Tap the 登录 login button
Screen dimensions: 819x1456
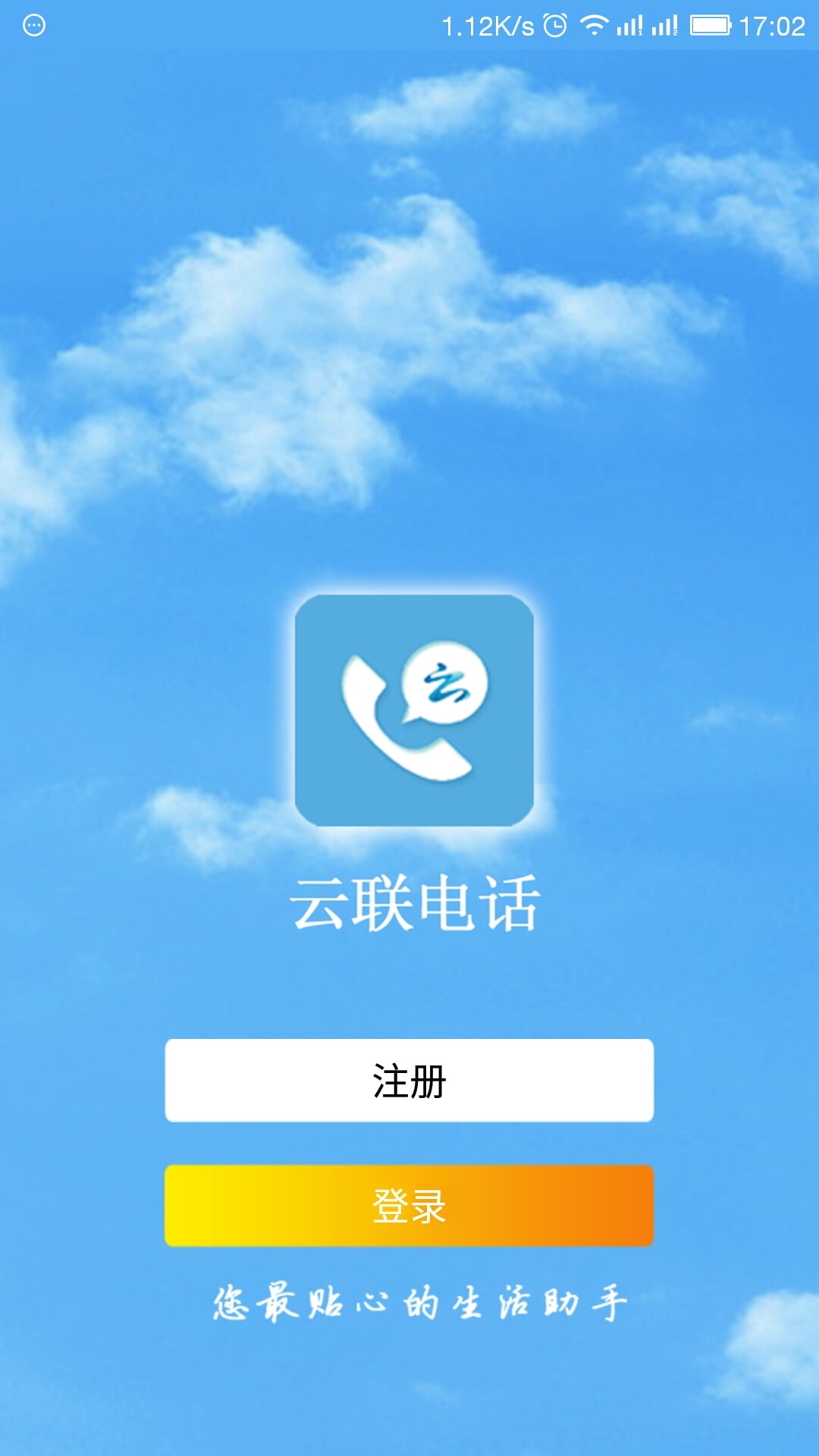coord(409,1206)
